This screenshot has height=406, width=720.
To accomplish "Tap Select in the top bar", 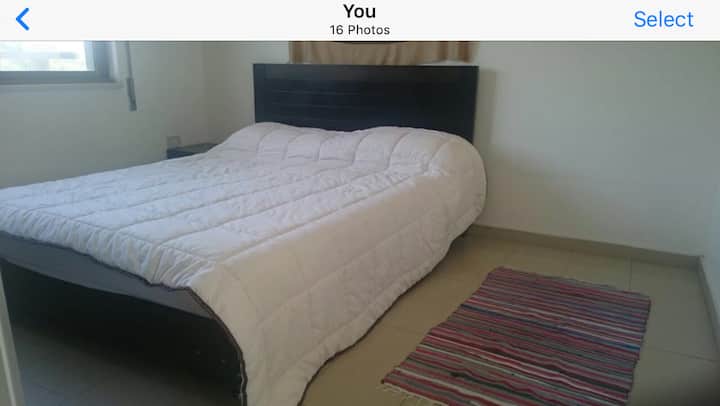I will [663, 19].
